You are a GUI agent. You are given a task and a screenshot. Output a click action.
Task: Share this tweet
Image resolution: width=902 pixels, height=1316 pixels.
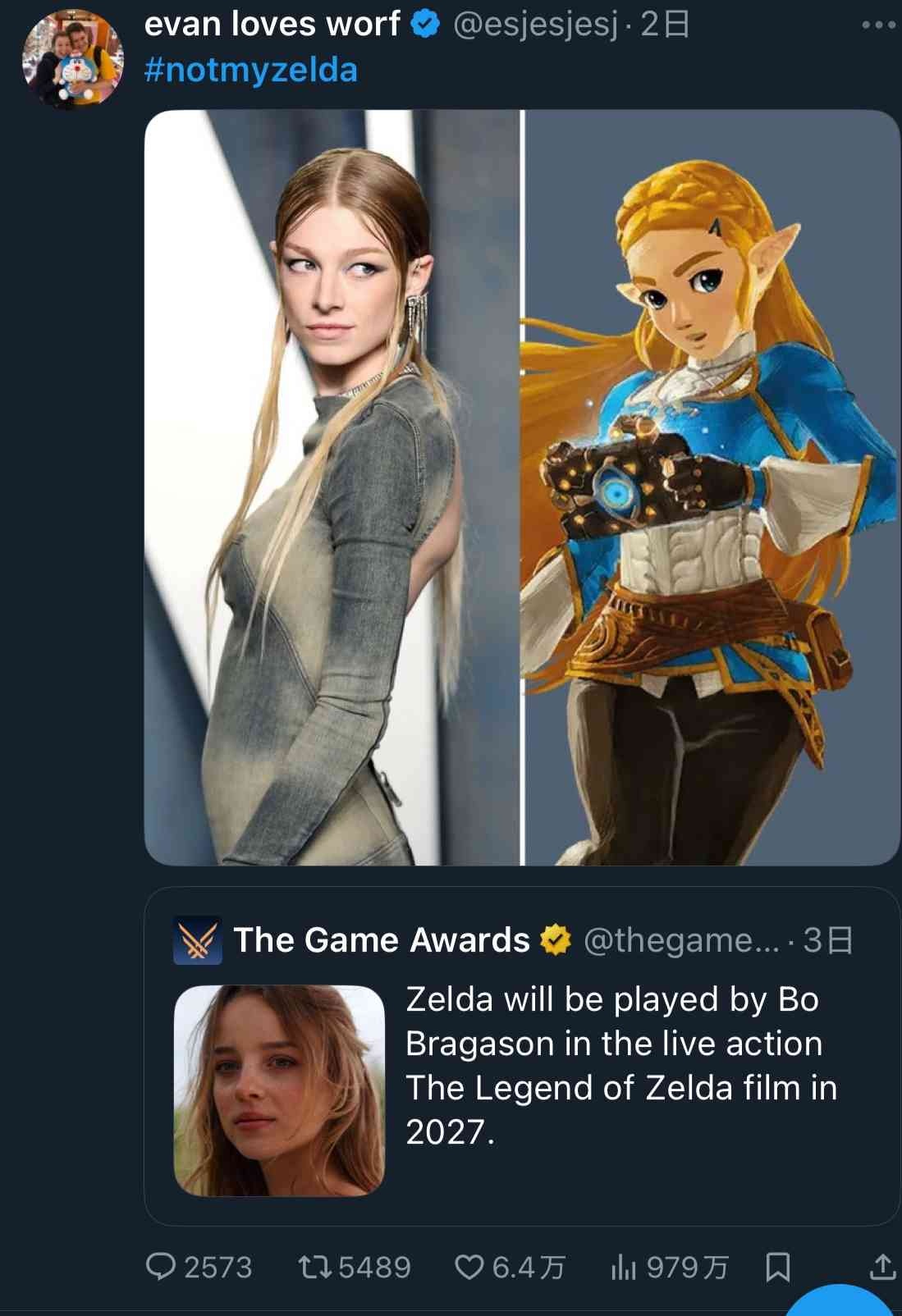coord(881,1267)
